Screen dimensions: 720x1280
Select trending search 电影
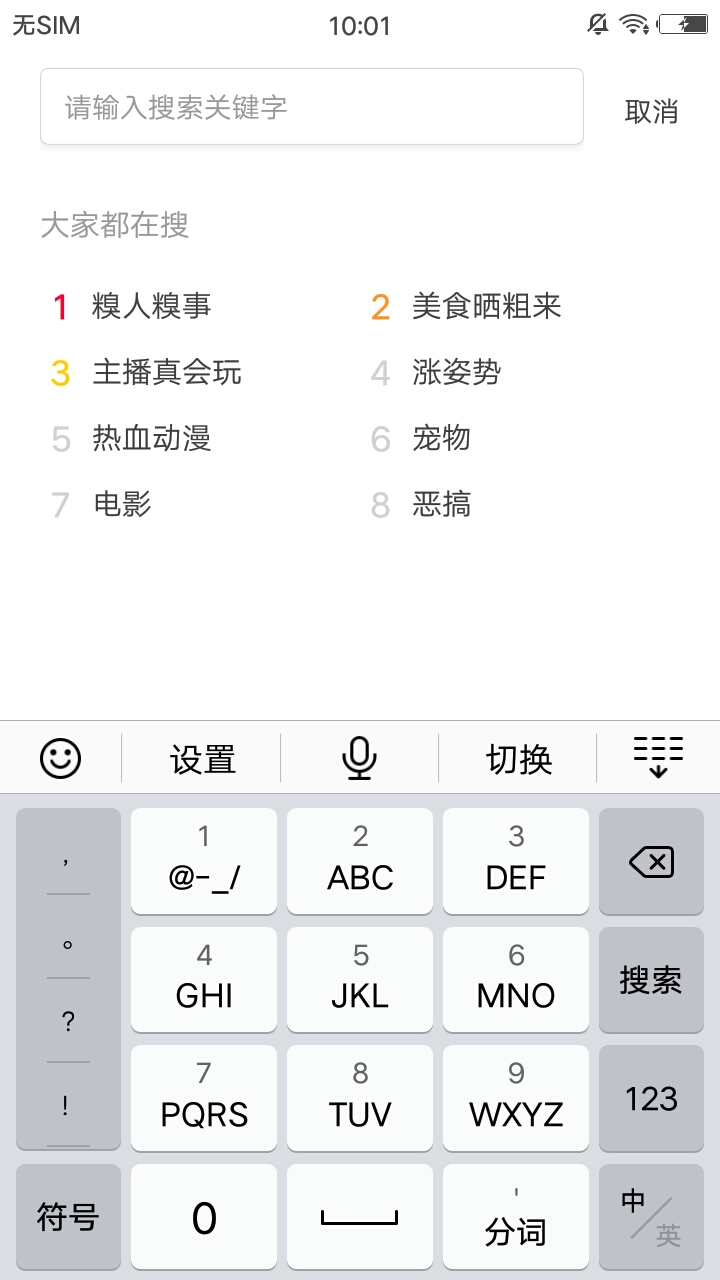[x=122, y=504]
